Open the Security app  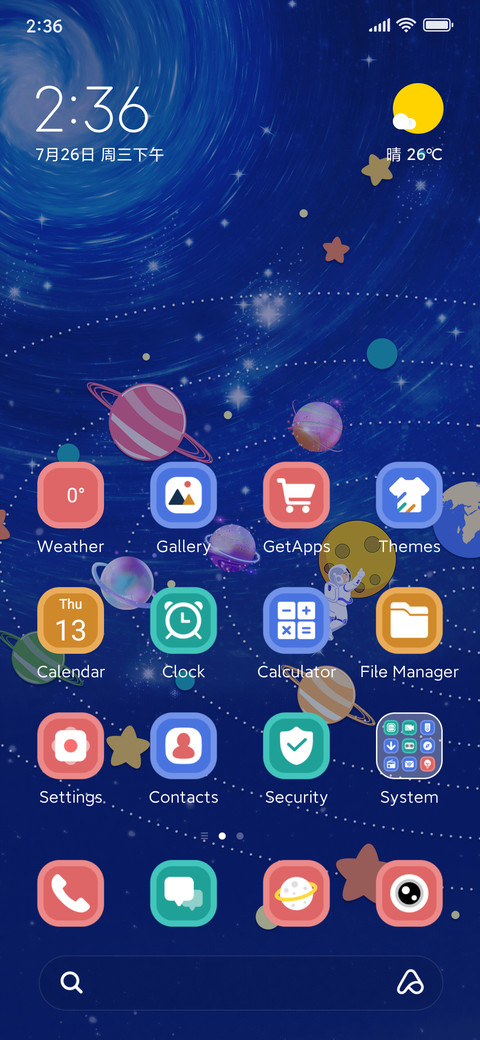click(x=296, y=746)
